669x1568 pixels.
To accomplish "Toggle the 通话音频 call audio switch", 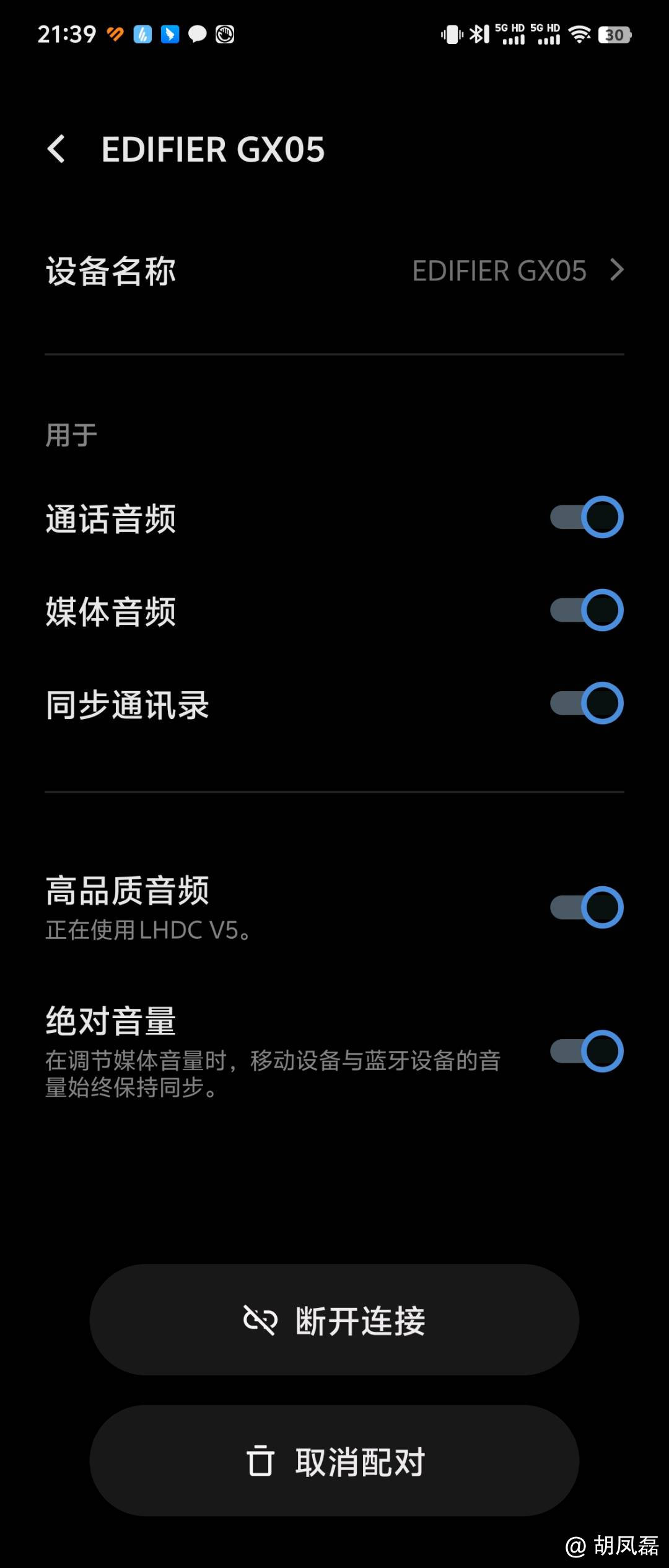I will tap(586, 518).
